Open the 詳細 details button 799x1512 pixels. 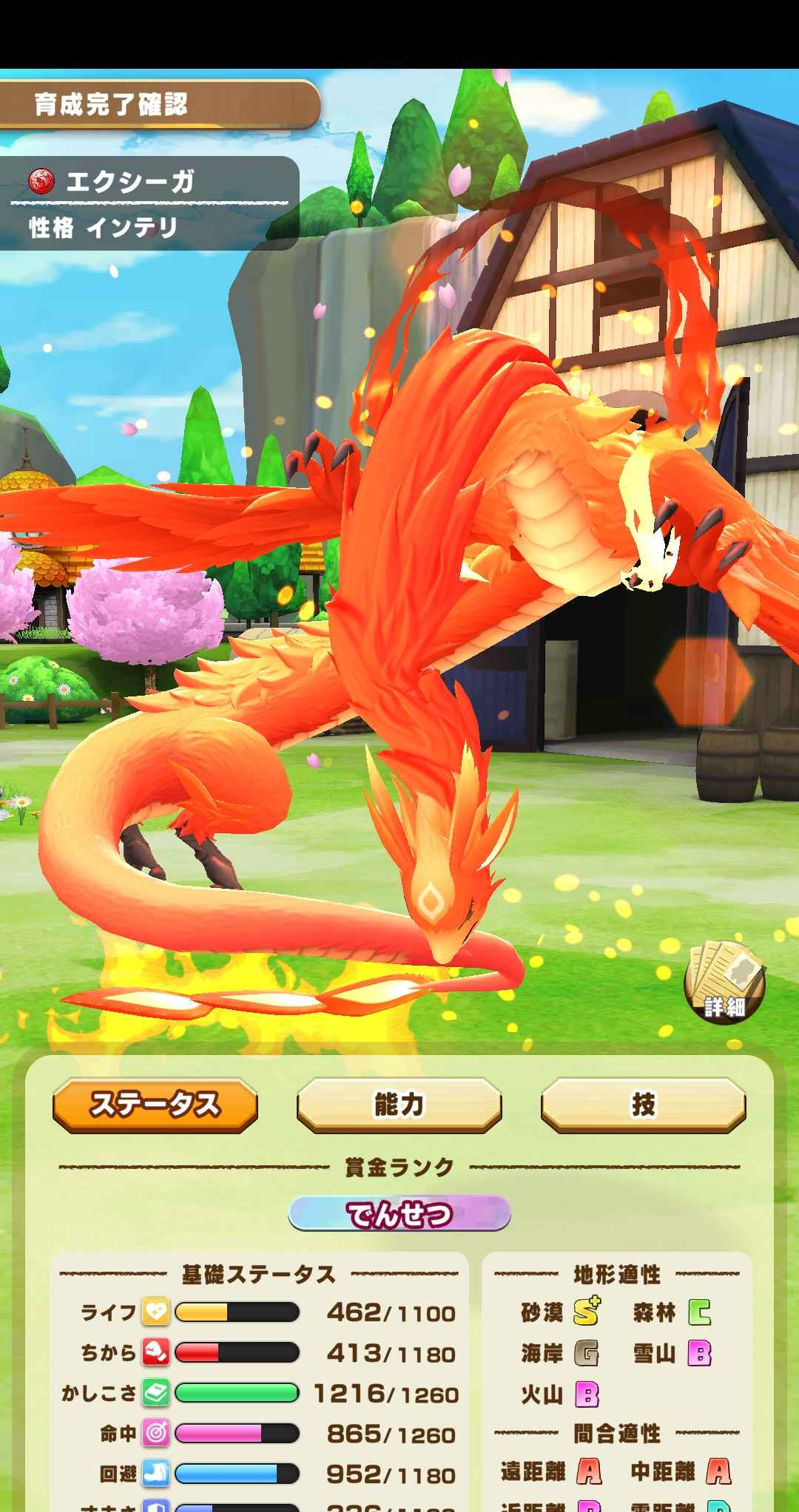pos(724,983)
